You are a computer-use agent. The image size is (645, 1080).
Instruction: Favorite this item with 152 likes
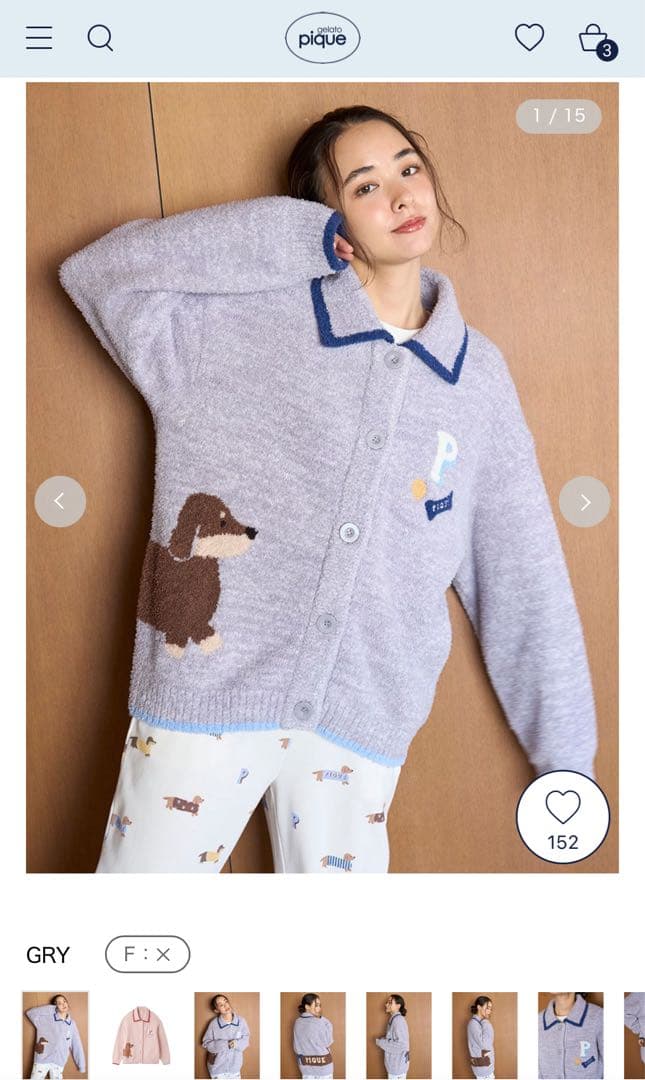point(563,816)
